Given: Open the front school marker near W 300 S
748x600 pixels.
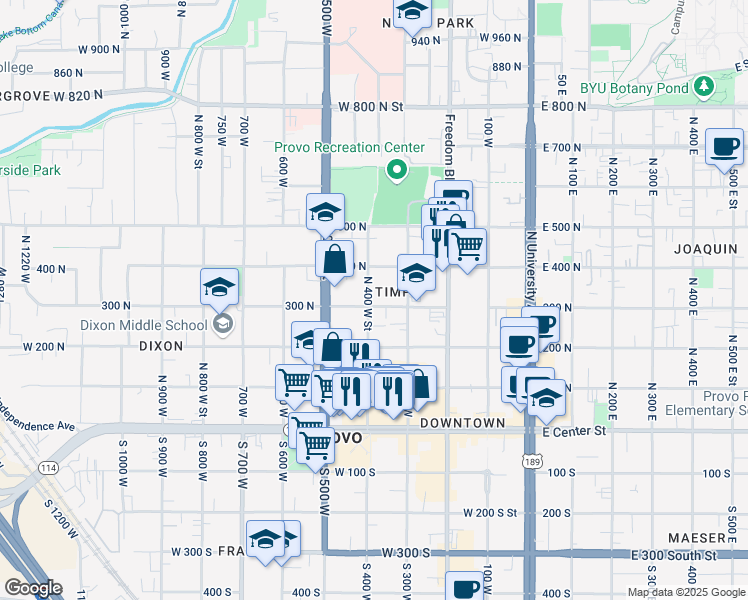Looking at the screenshot, I should (265, 540).
